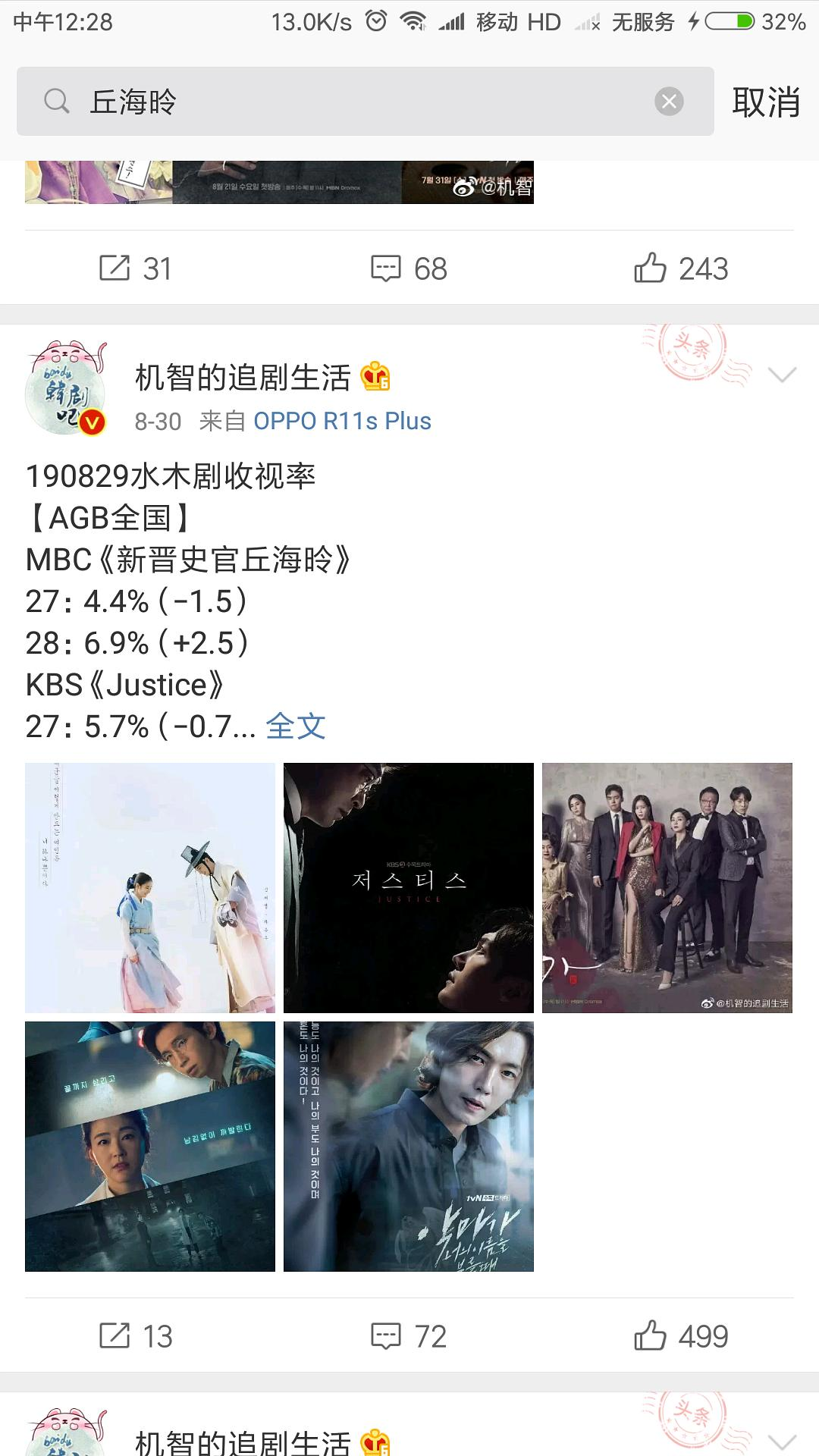Open the partially visible image at the top
This screenshot has width=819, height=1456.
[x=279, y=182]
